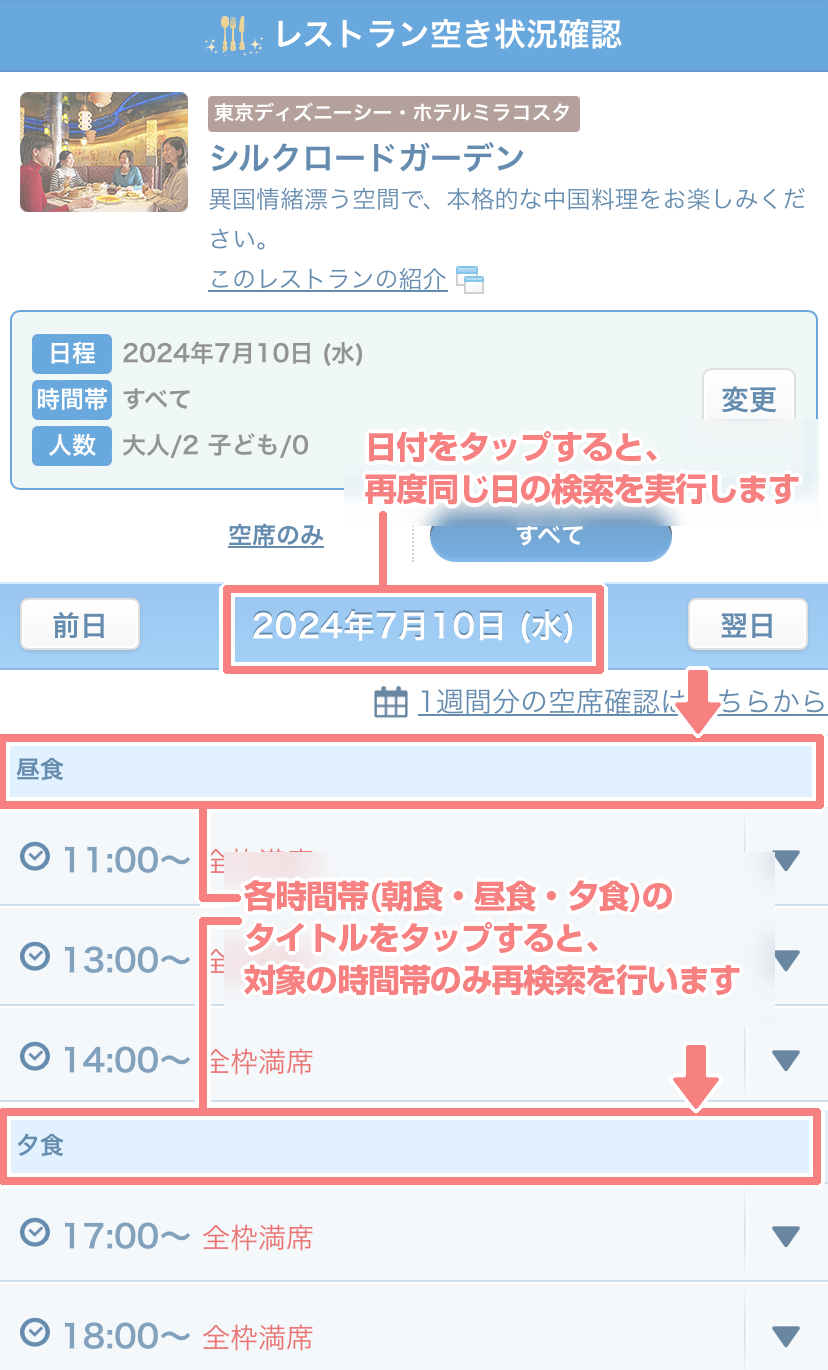Expand the 11:00 time slot

786,860
